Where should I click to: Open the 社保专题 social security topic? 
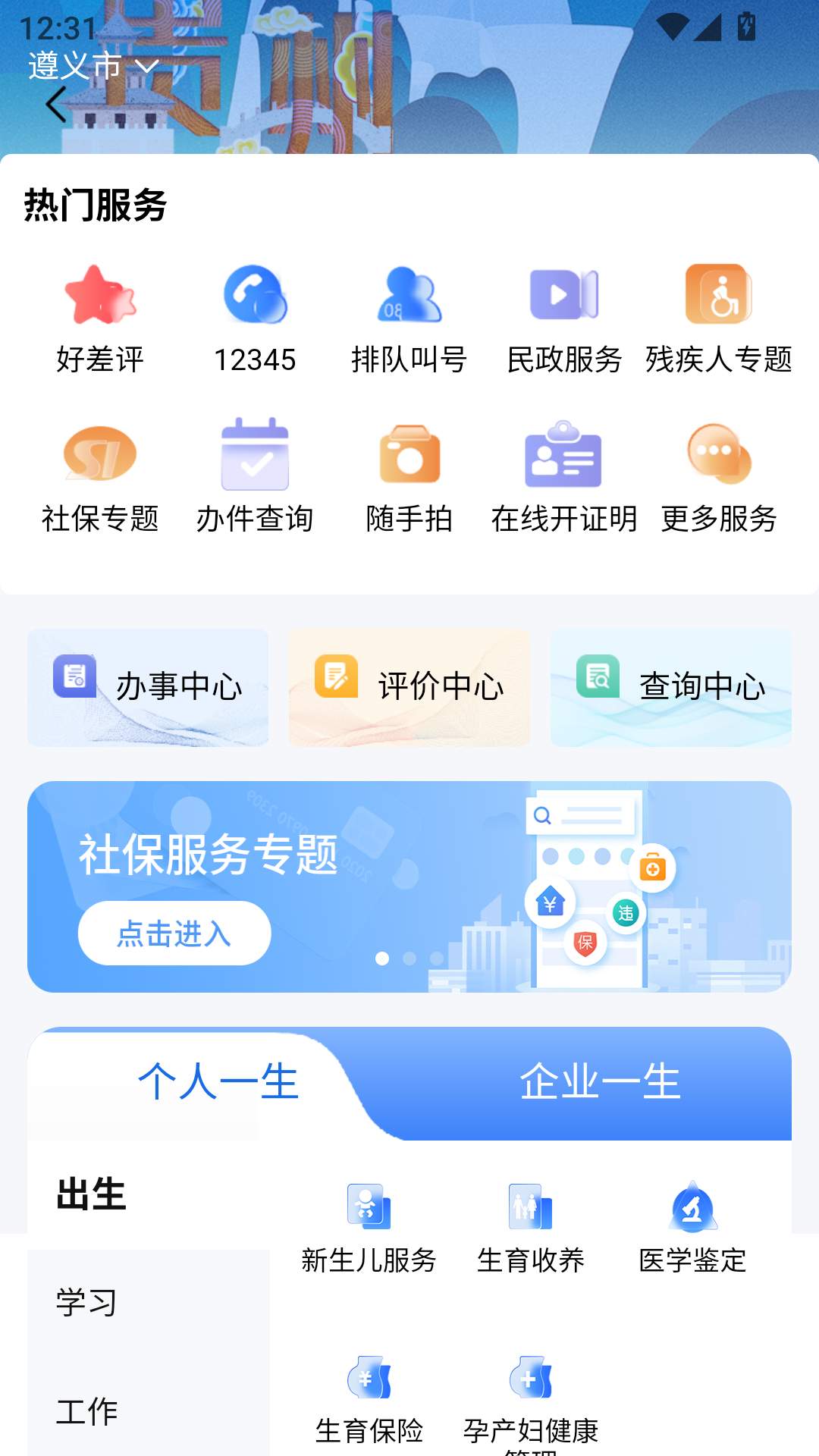pyautogui.click(x=102, y=478)
